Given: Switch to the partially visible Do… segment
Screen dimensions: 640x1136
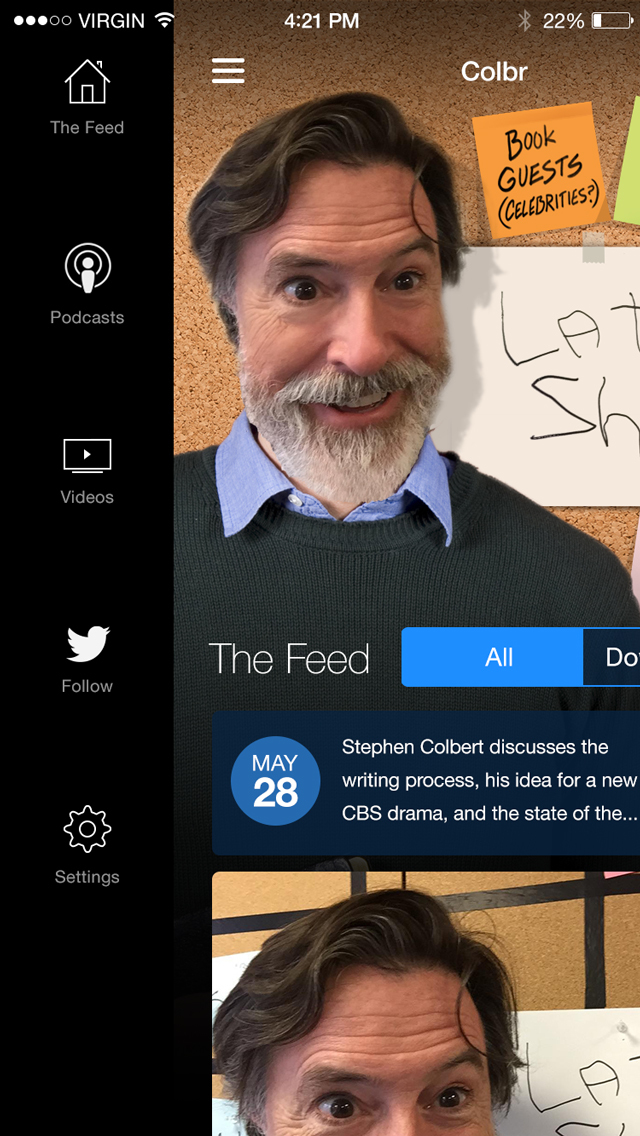Looking at the screenshot, I should tap(612, 657).
